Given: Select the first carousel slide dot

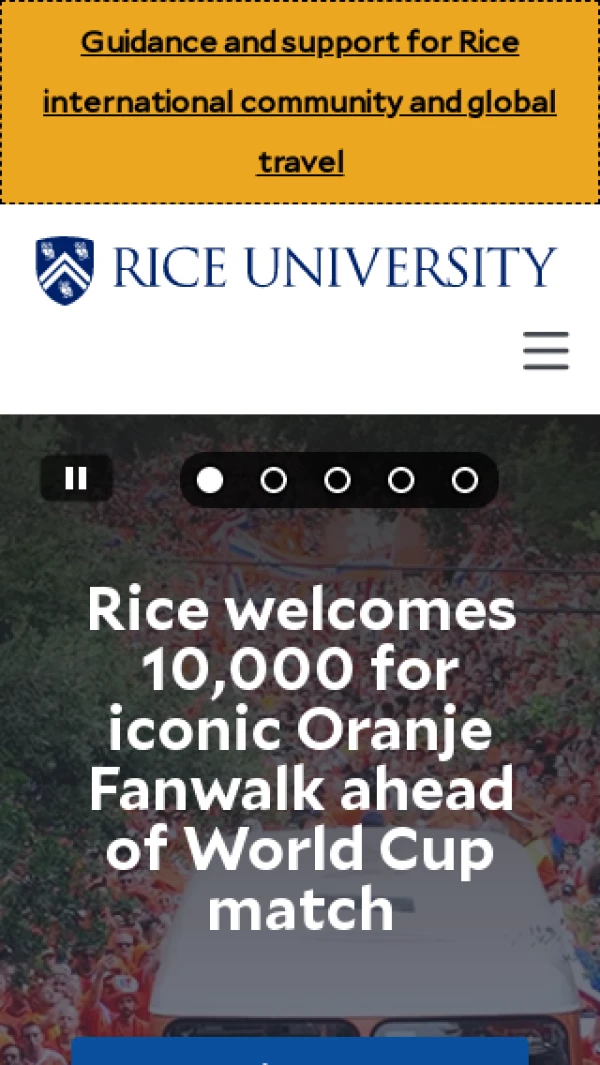Looking at the screenshot, I should pos(210,480).
